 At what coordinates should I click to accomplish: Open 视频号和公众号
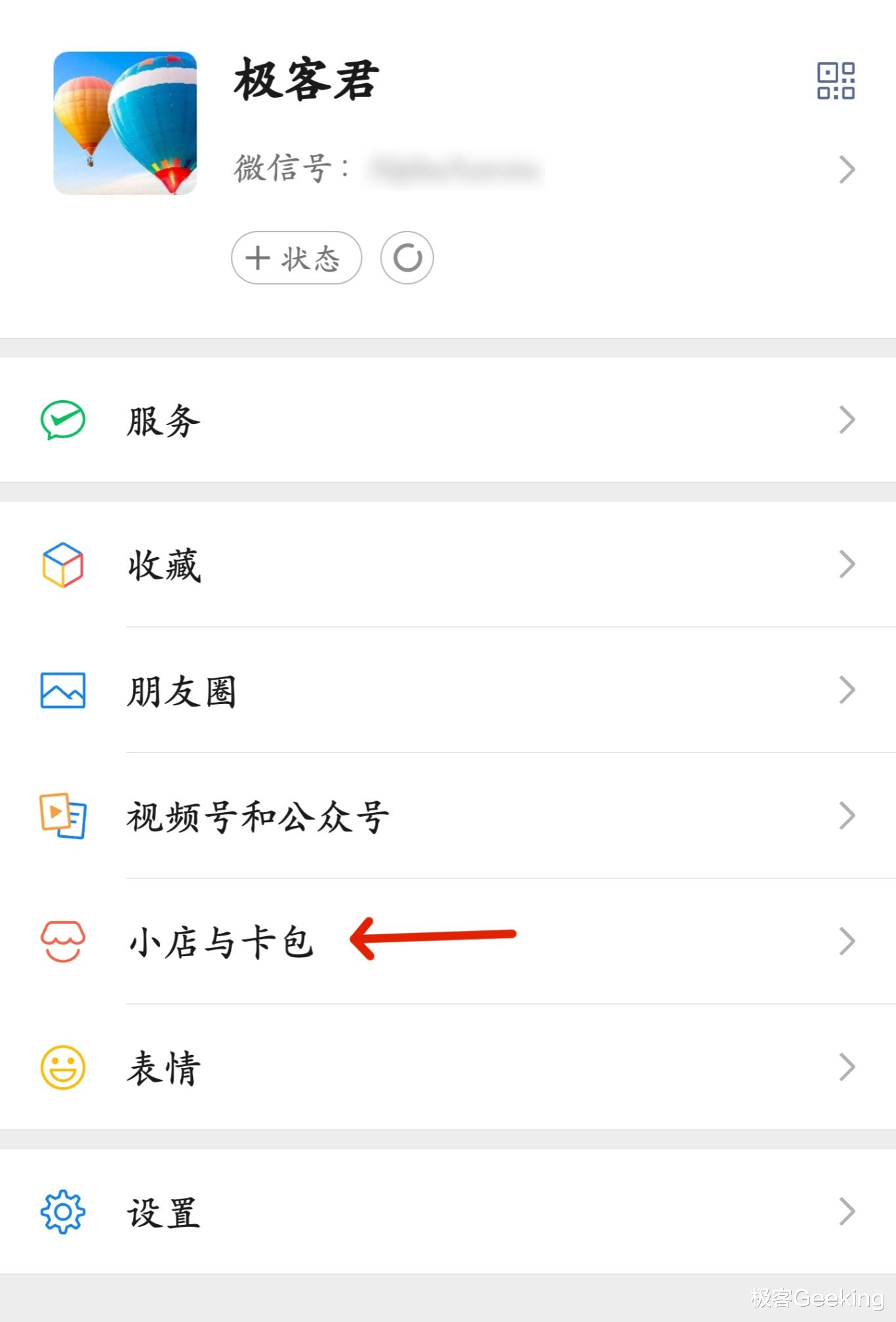(448, 817)
